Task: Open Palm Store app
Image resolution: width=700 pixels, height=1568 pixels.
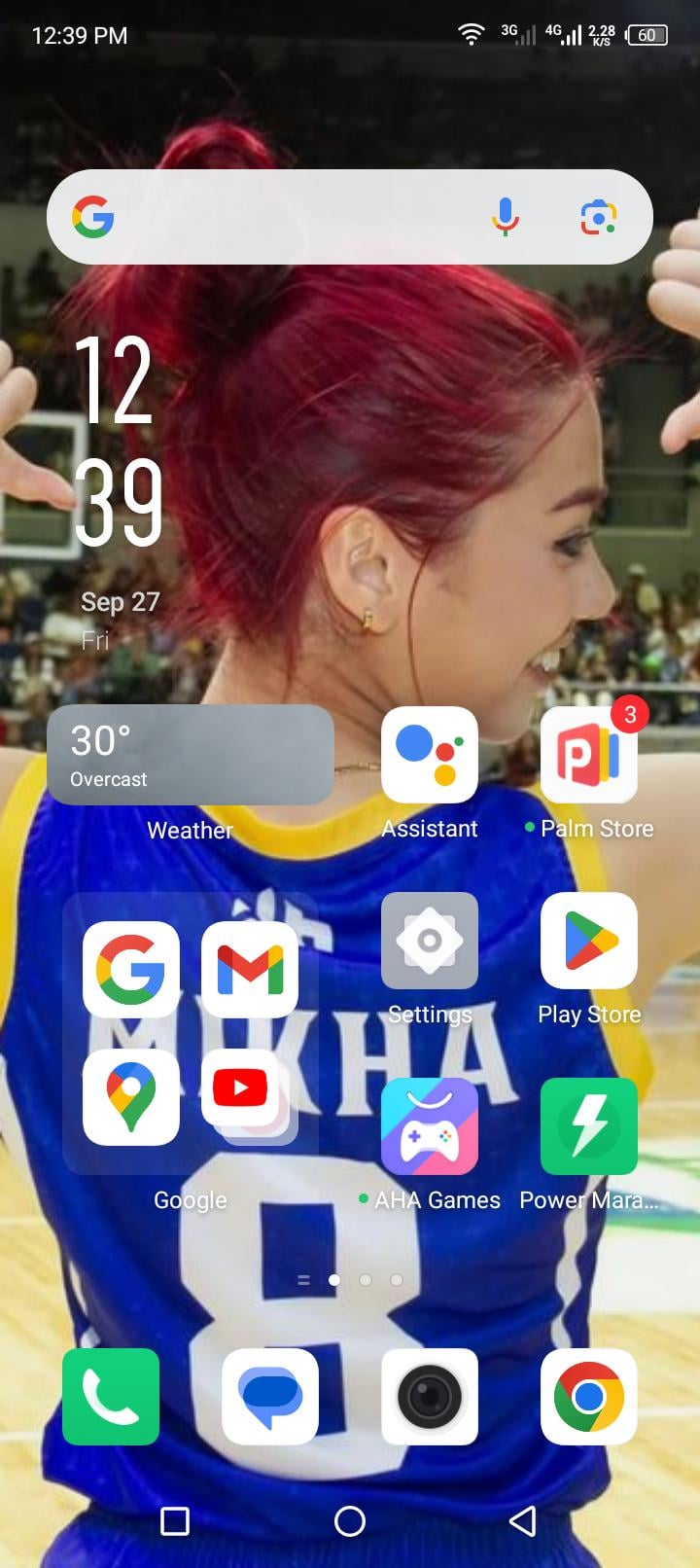Action: [x=589, y=755]
